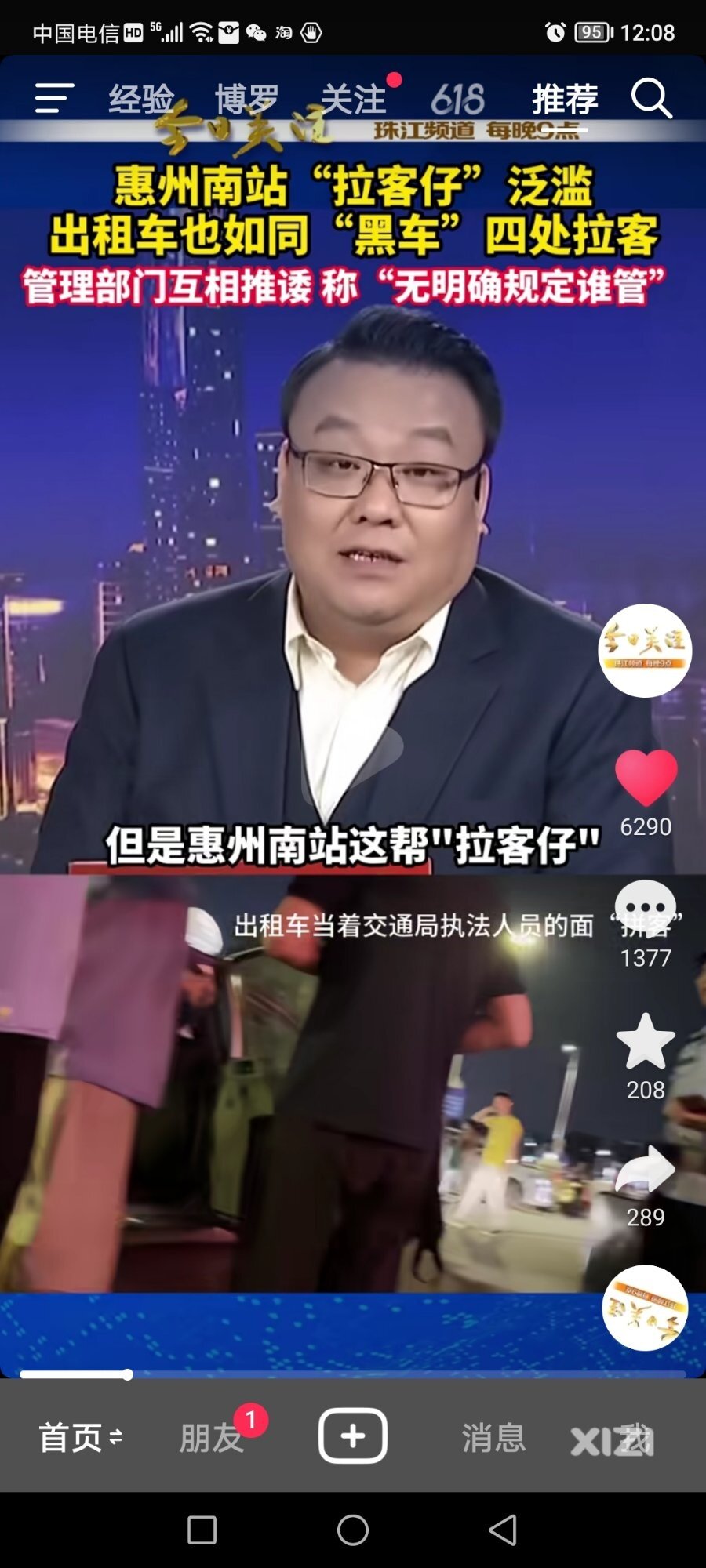The image size is (706, 1568).
Task: Add video to favorites with the star
Action: tap(646, 1043)
